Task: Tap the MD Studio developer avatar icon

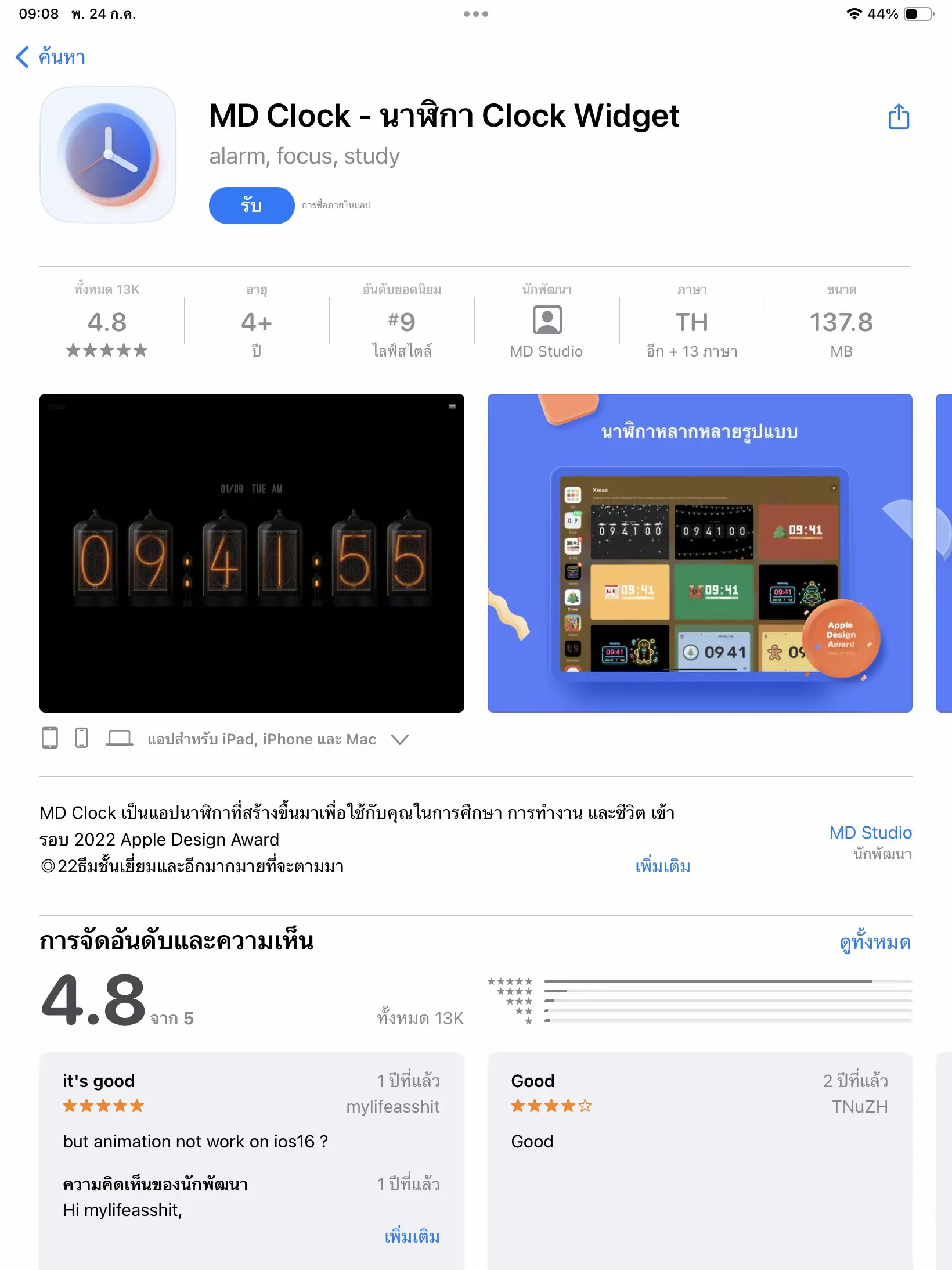Action: (546, 320)
